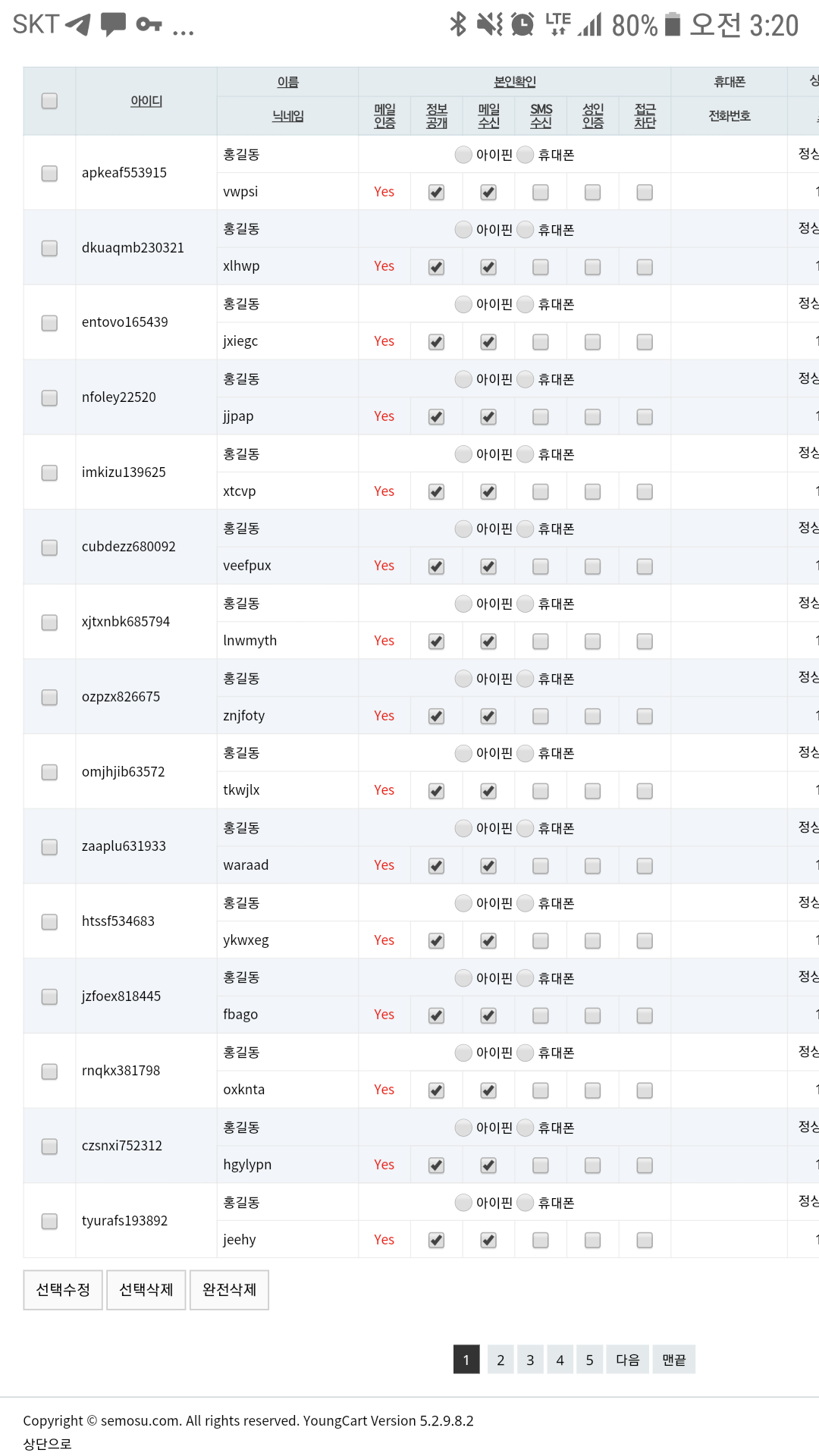819x1456 pixels.
Task: Uncheck 정보공개 for xlhwp
Action: [436, 267]
